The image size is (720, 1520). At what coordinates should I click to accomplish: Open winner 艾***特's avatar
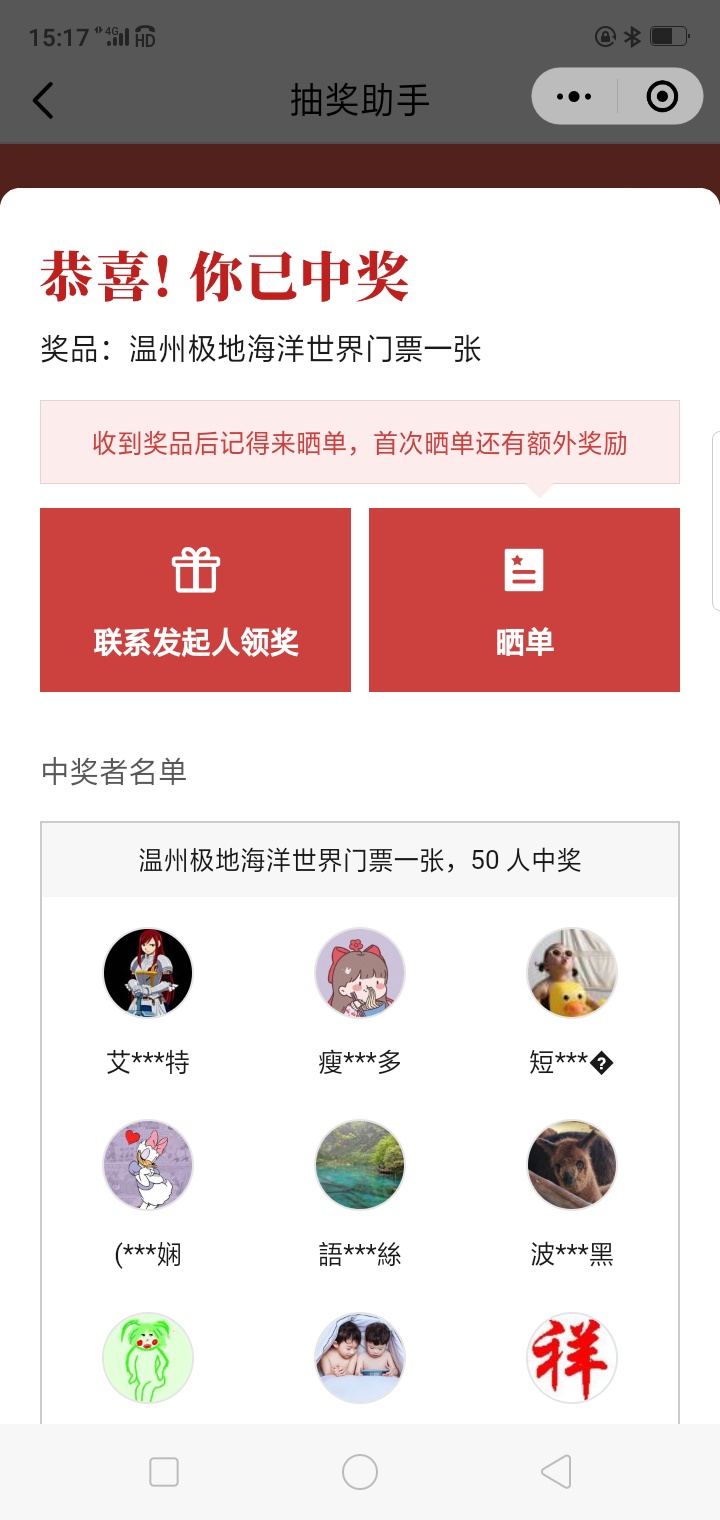[148, 973]
